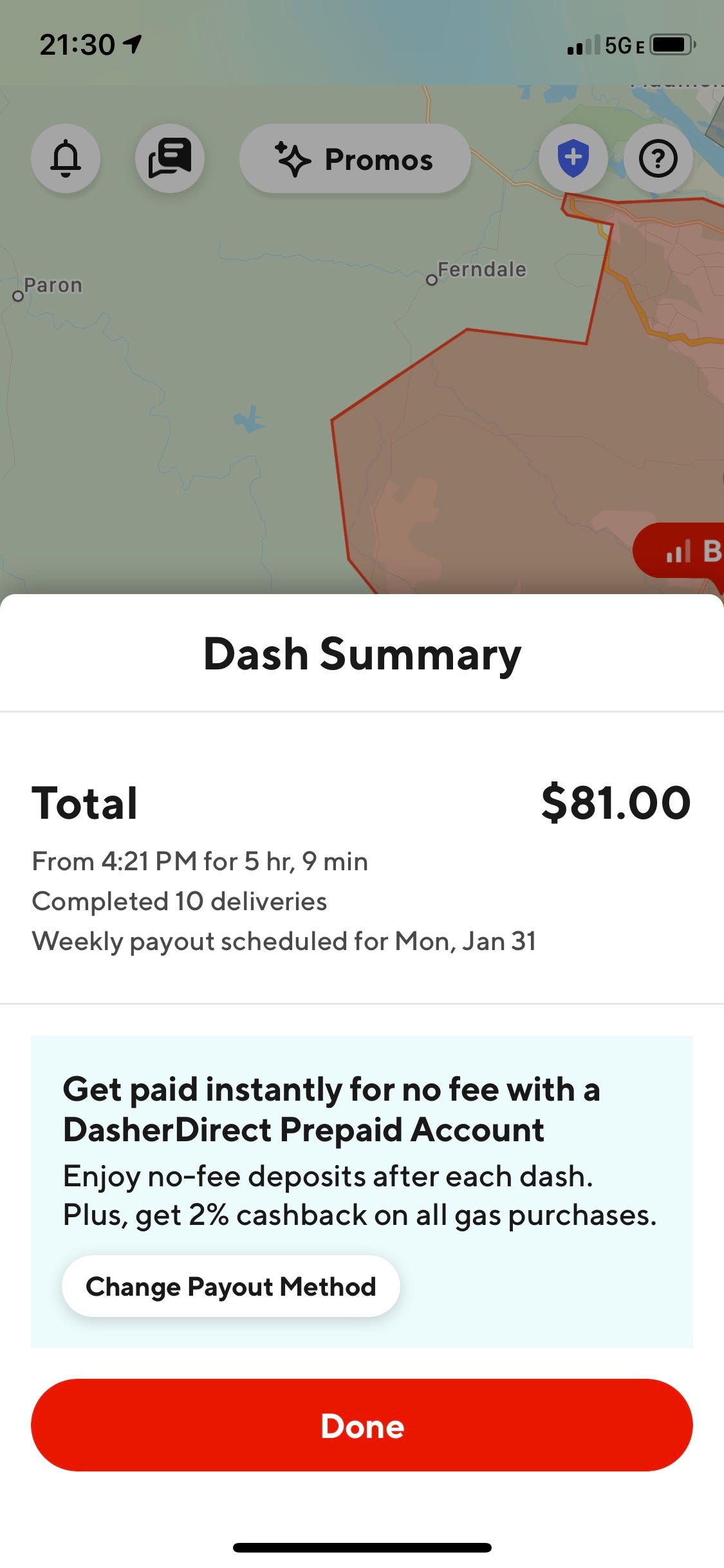
Task: Tap the red busy-level map badge
Action: pyautogui.click(x=683, y=551)
